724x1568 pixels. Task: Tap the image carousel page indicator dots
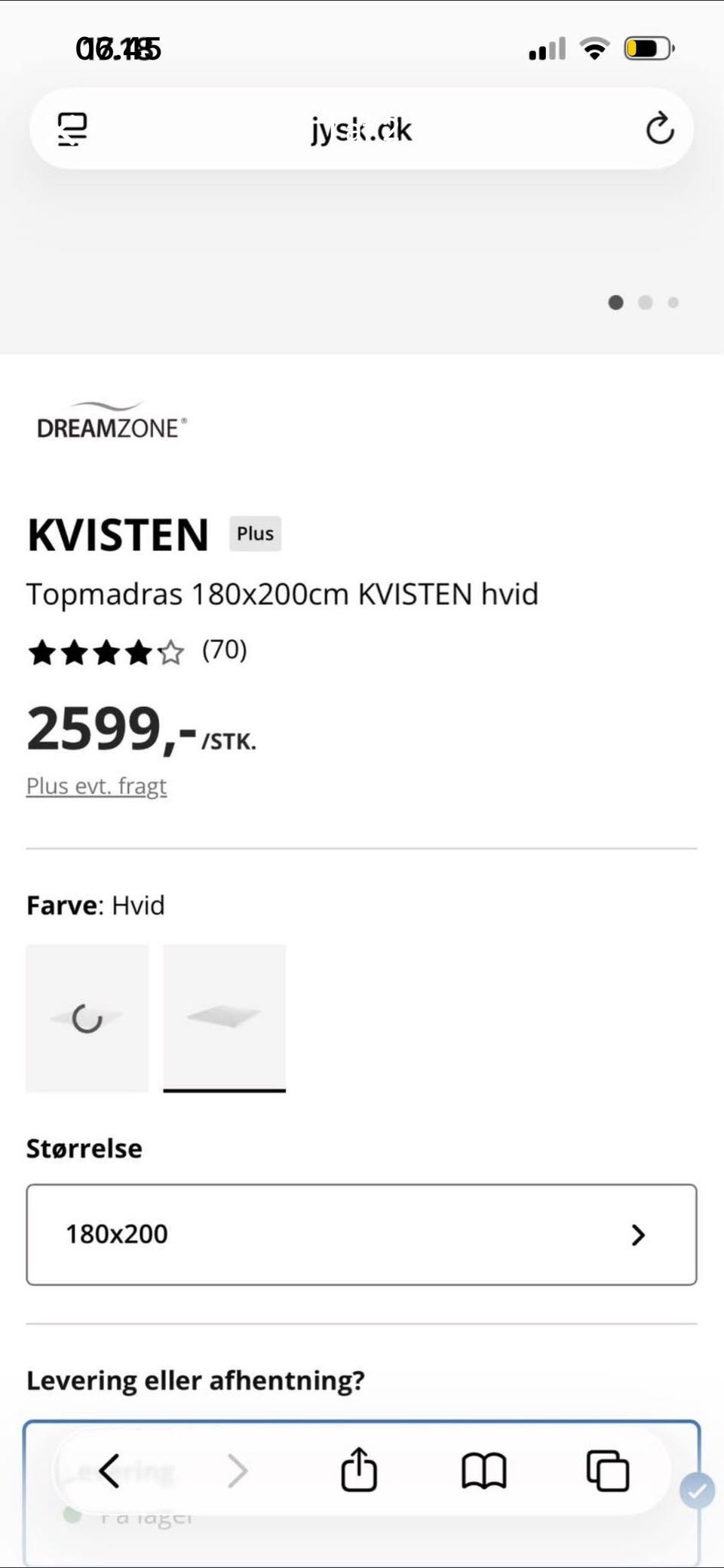click(643, 303)
